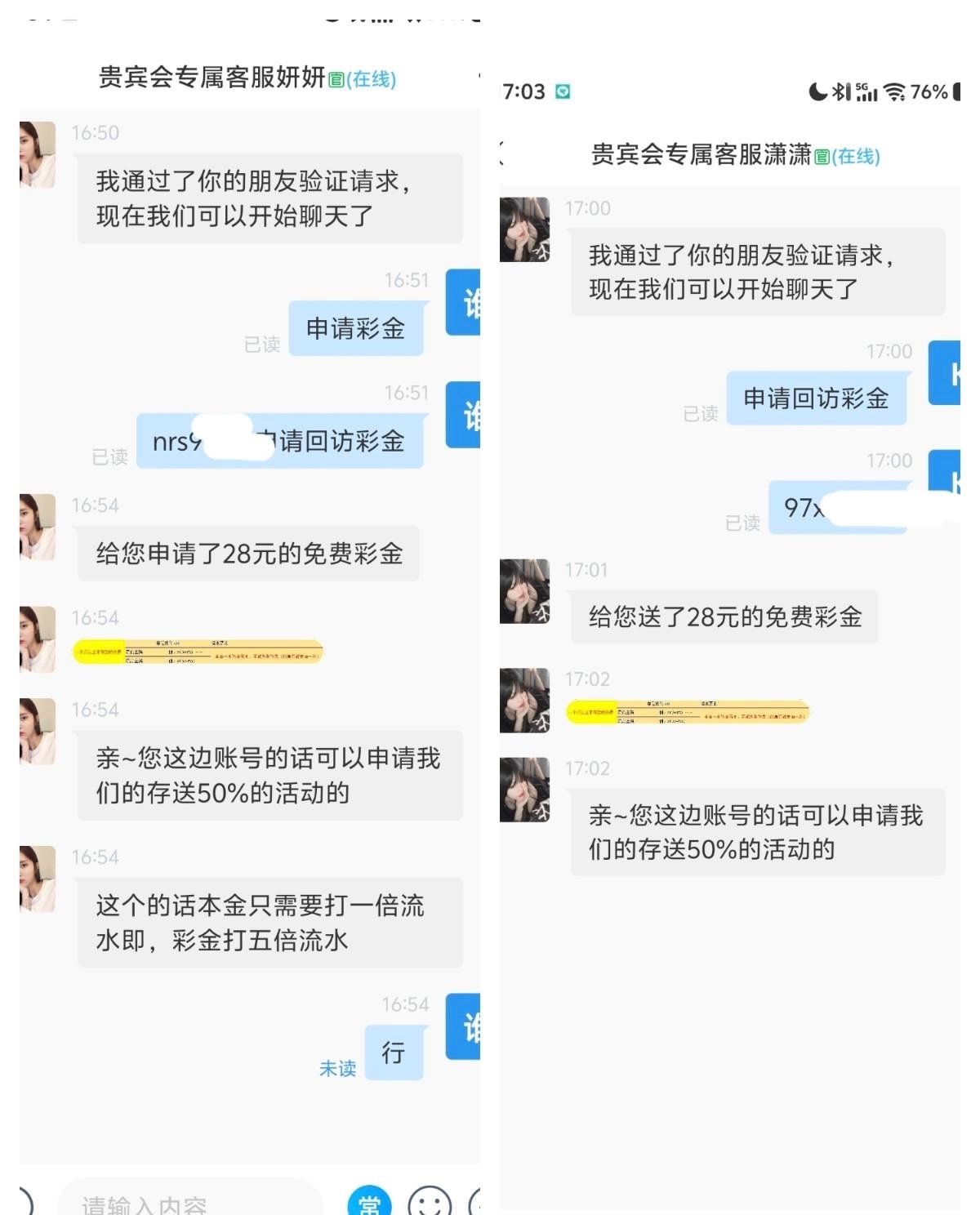Tap the Do Not Disturb moon icon in status bar
This screenshot has width=980, height=1215.
point(817,92)
